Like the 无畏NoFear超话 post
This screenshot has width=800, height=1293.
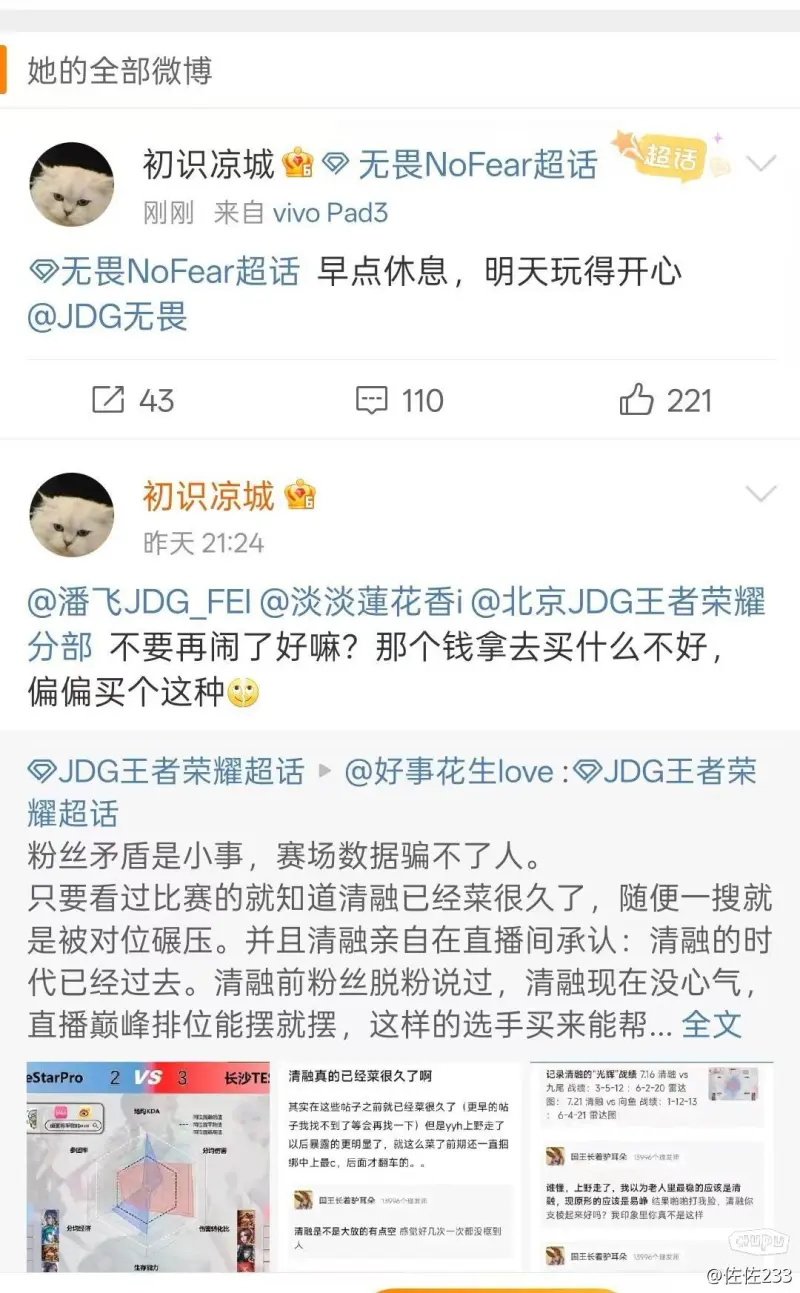coord(665,400)
